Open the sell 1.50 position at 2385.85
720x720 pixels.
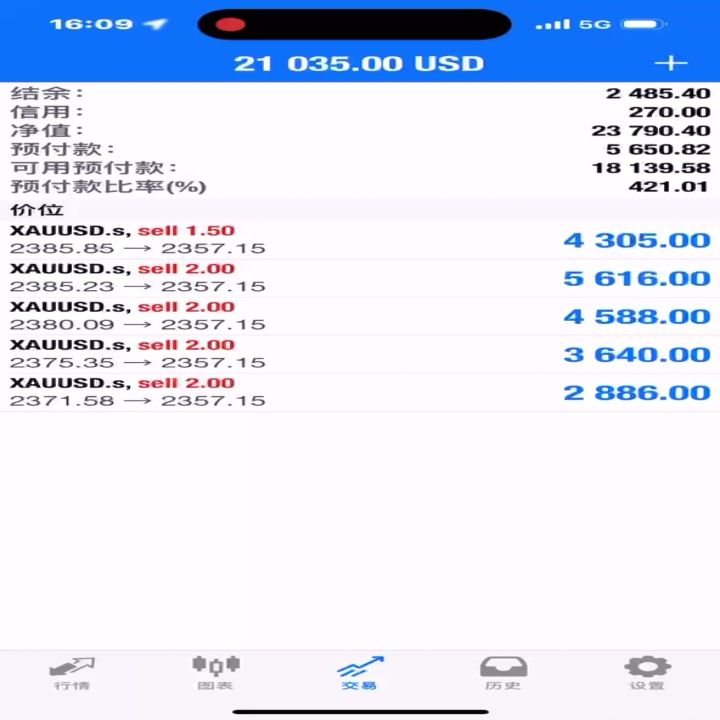click(x=360, y=240)
